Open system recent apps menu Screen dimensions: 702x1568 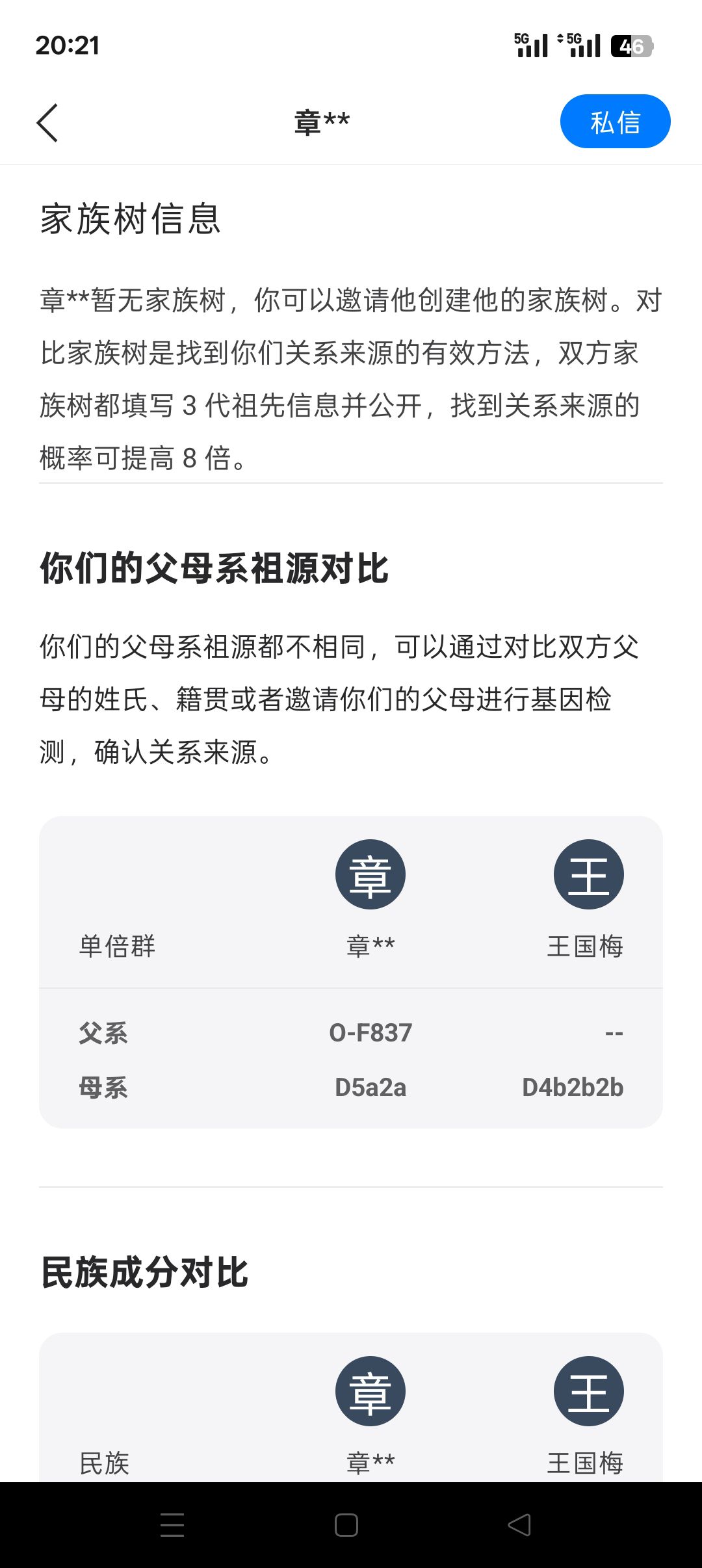coord(172,1524)
